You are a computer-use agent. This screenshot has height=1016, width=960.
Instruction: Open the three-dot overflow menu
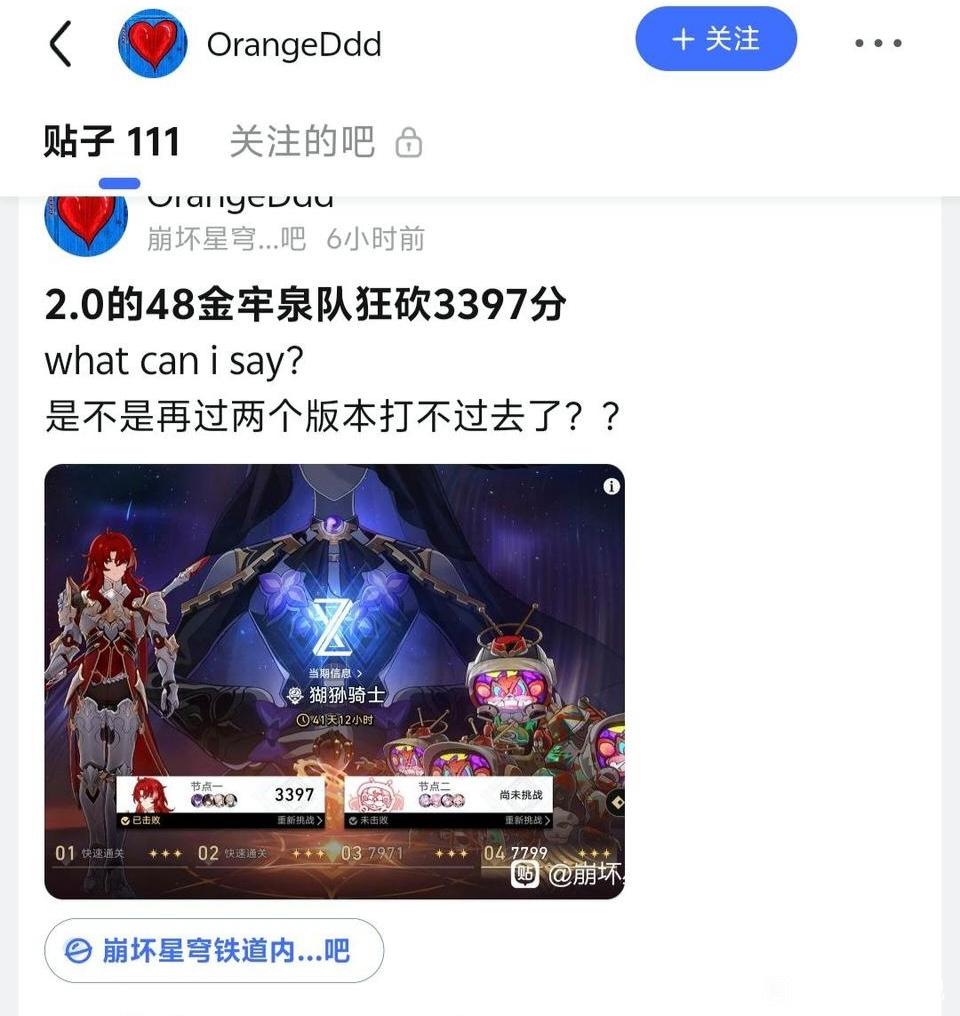879,44
